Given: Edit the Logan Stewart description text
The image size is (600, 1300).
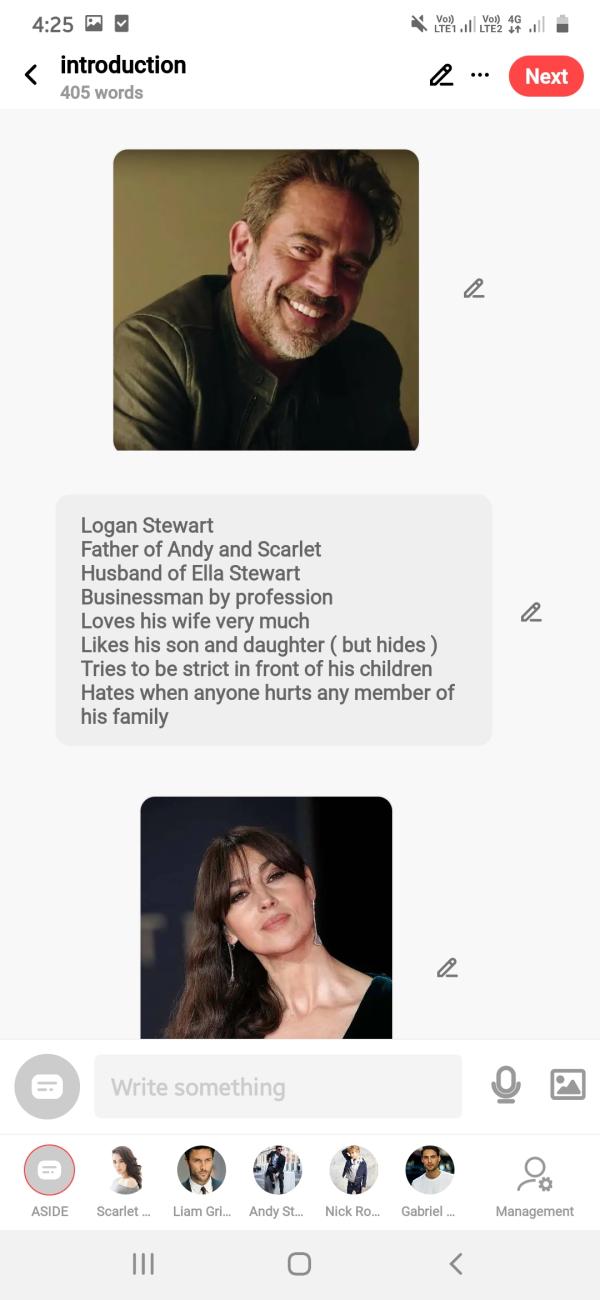Looking at the screenshot, I should (x=531, y=612).
